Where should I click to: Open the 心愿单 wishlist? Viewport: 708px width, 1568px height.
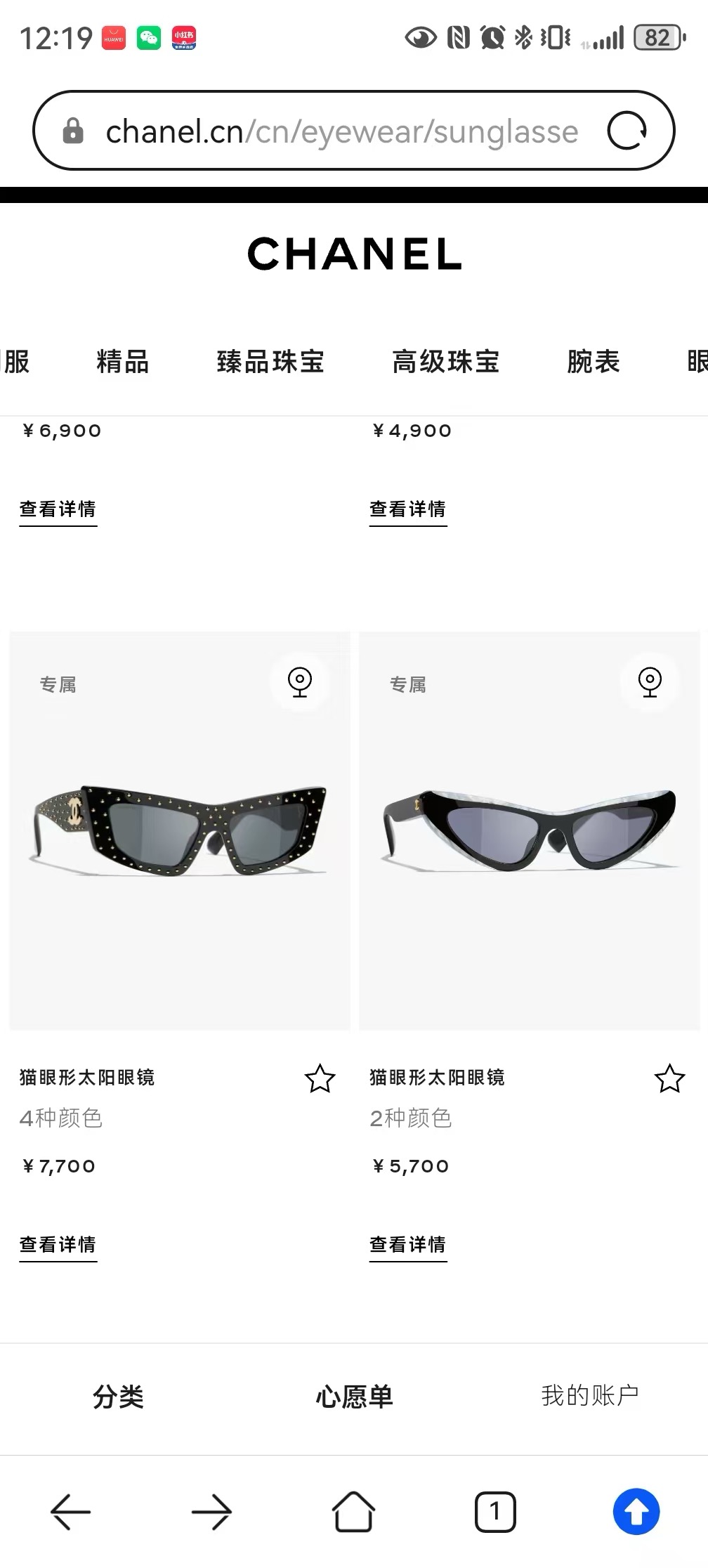click(x=354, y=1397)
